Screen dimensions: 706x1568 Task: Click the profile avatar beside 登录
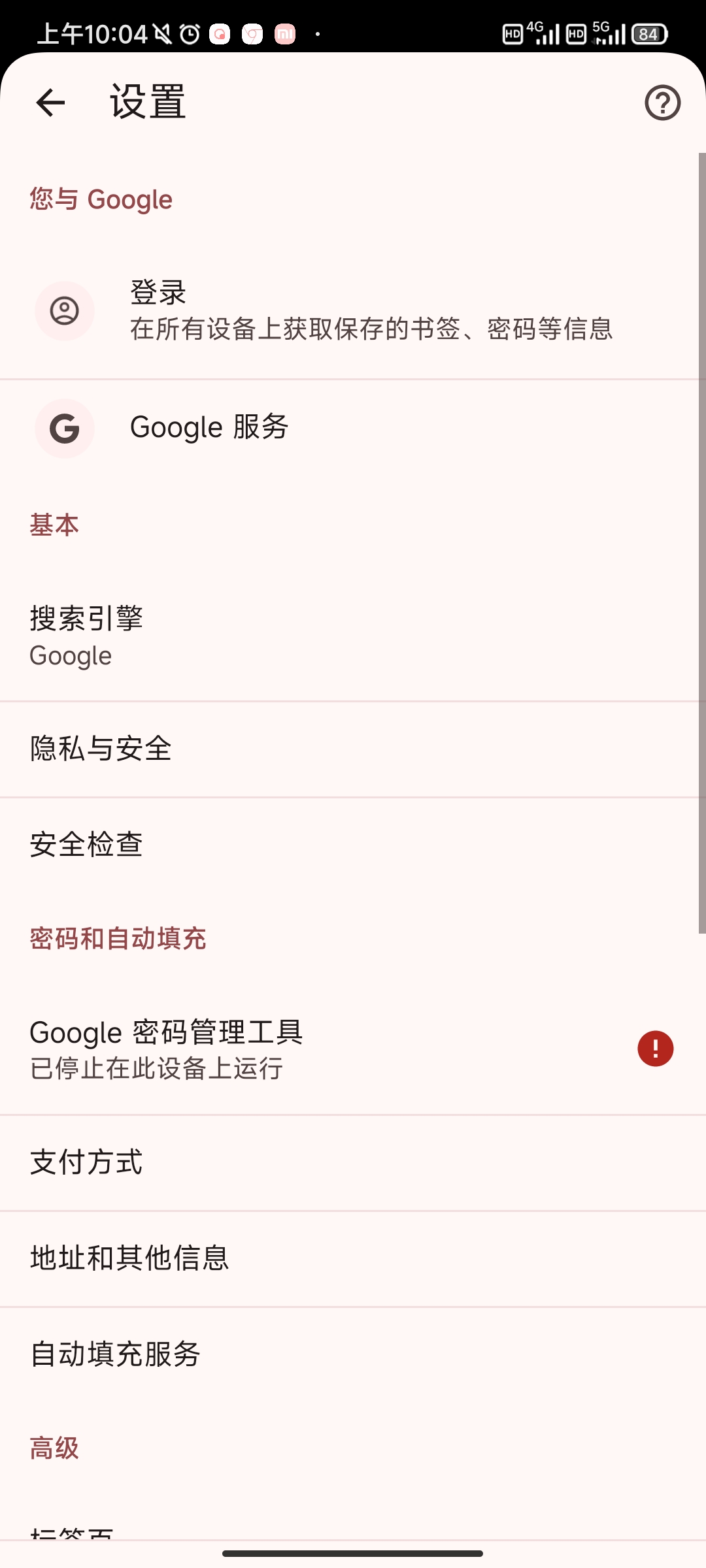[64, 311]
